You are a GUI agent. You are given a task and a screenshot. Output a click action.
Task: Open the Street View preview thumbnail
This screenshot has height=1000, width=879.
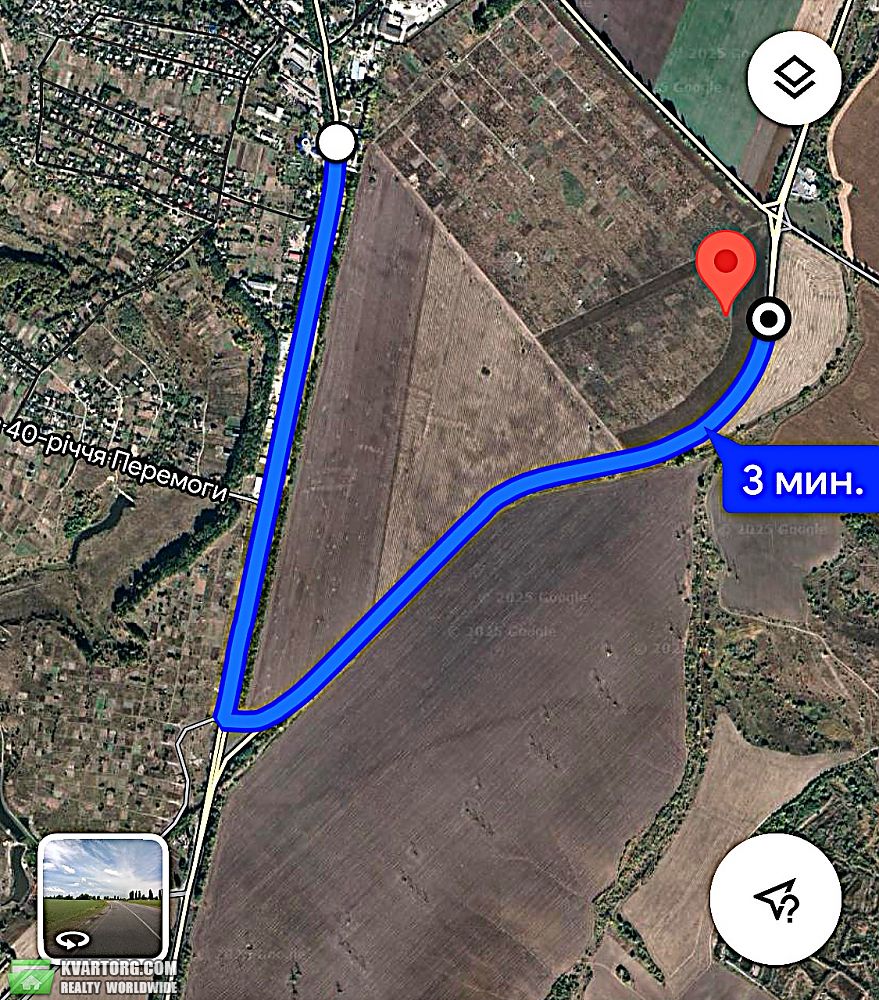[102, 898]
